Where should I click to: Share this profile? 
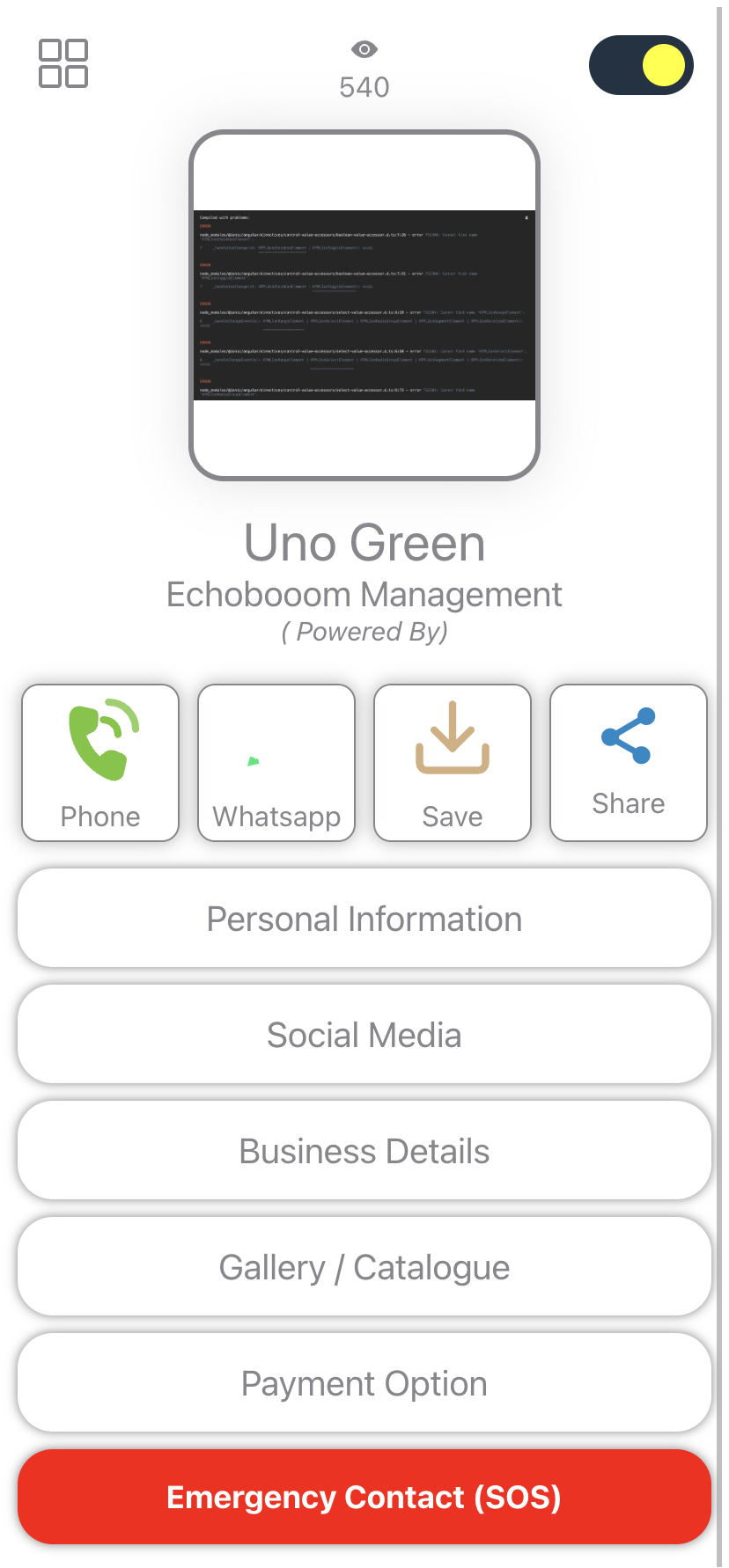629,763
